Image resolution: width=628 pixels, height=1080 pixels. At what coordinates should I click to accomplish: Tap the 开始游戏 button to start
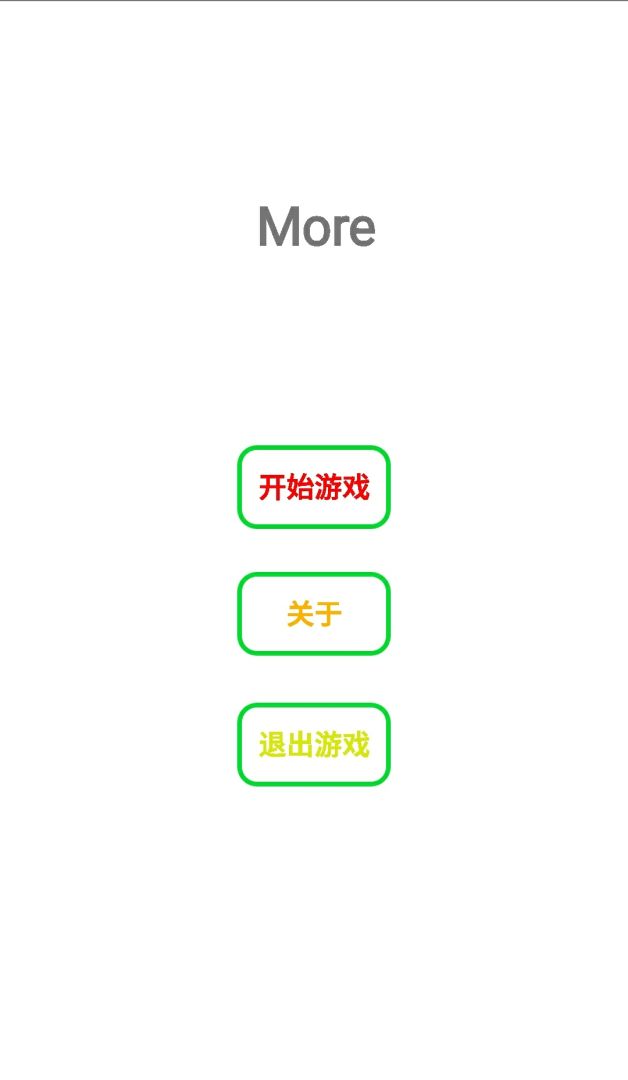pyautogui.click(x=313, y=487)
